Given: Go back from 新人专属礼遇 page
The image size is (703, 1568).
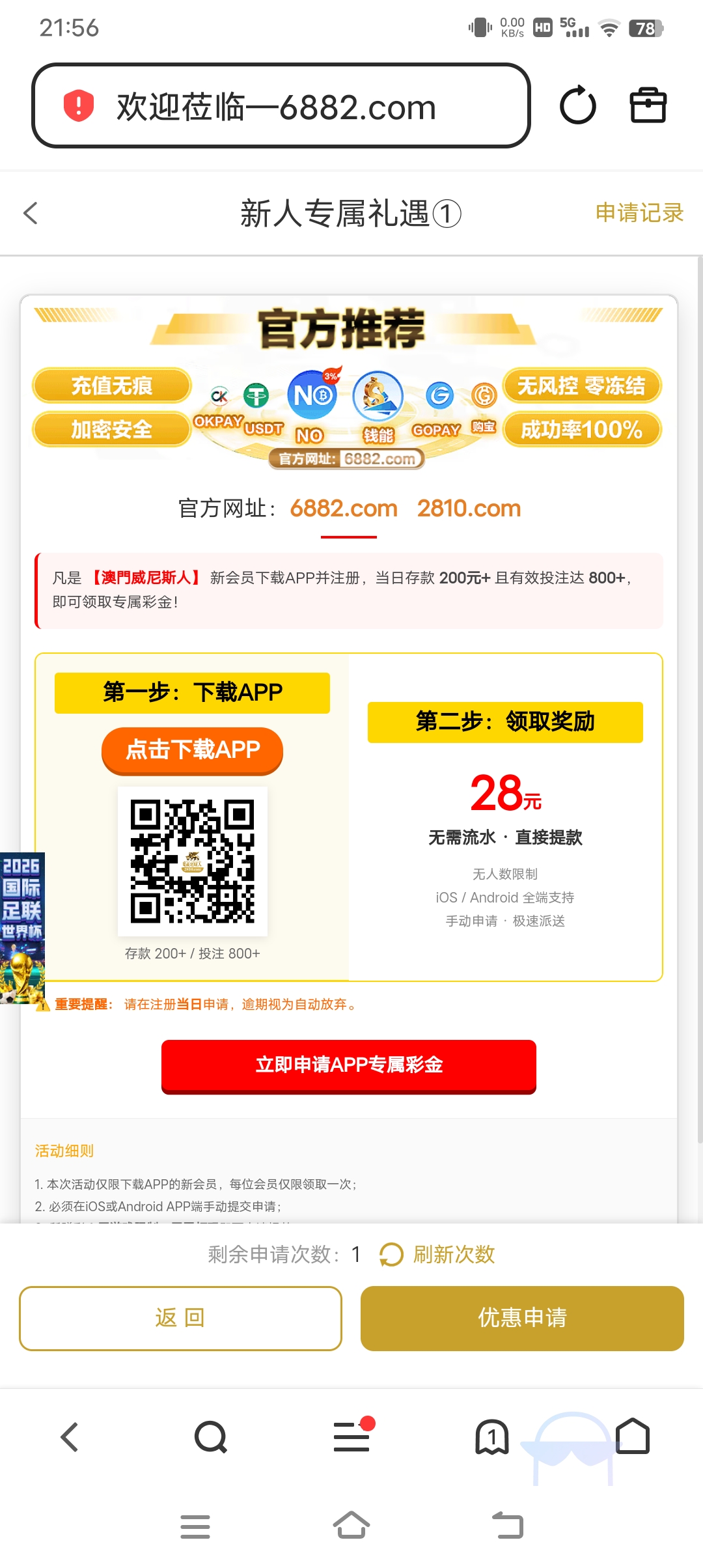Looking at the screenshot, I should [31, 213].
